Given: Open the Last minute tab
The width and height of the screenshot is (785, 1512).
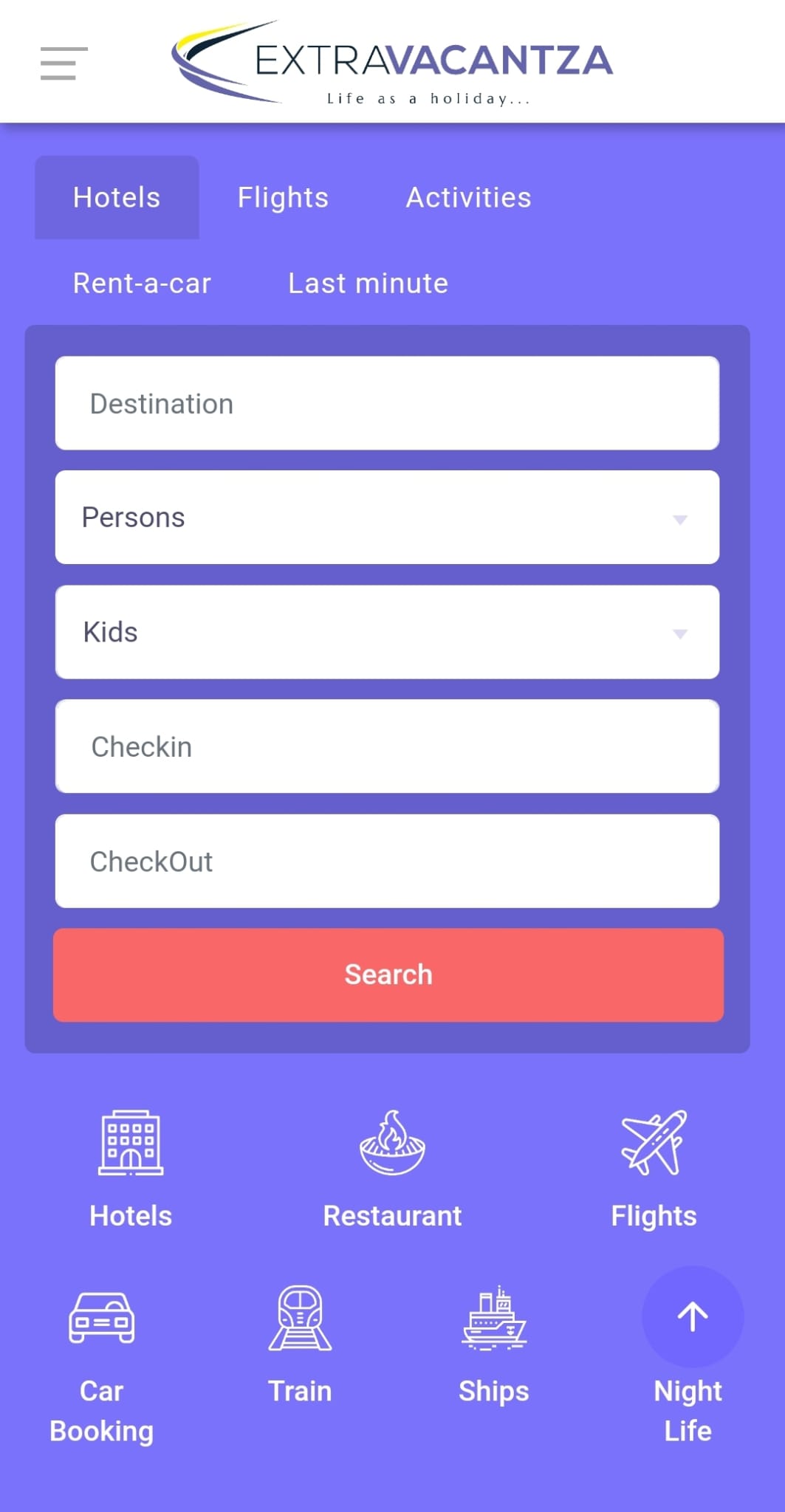Looking at the screenshot, I should point(368,283).
